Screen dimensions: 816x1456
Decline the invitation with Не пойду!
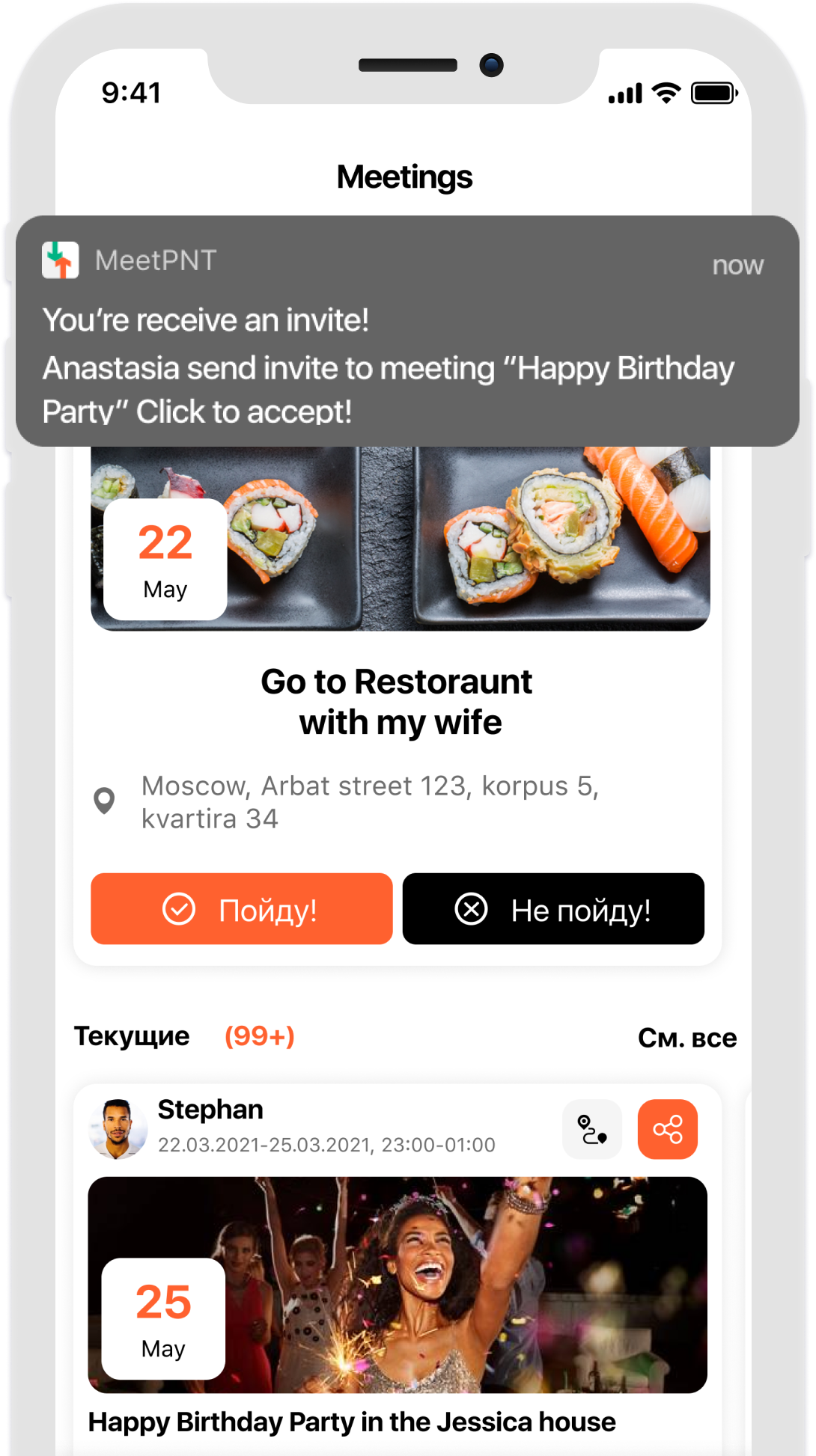tap(553, 909)
